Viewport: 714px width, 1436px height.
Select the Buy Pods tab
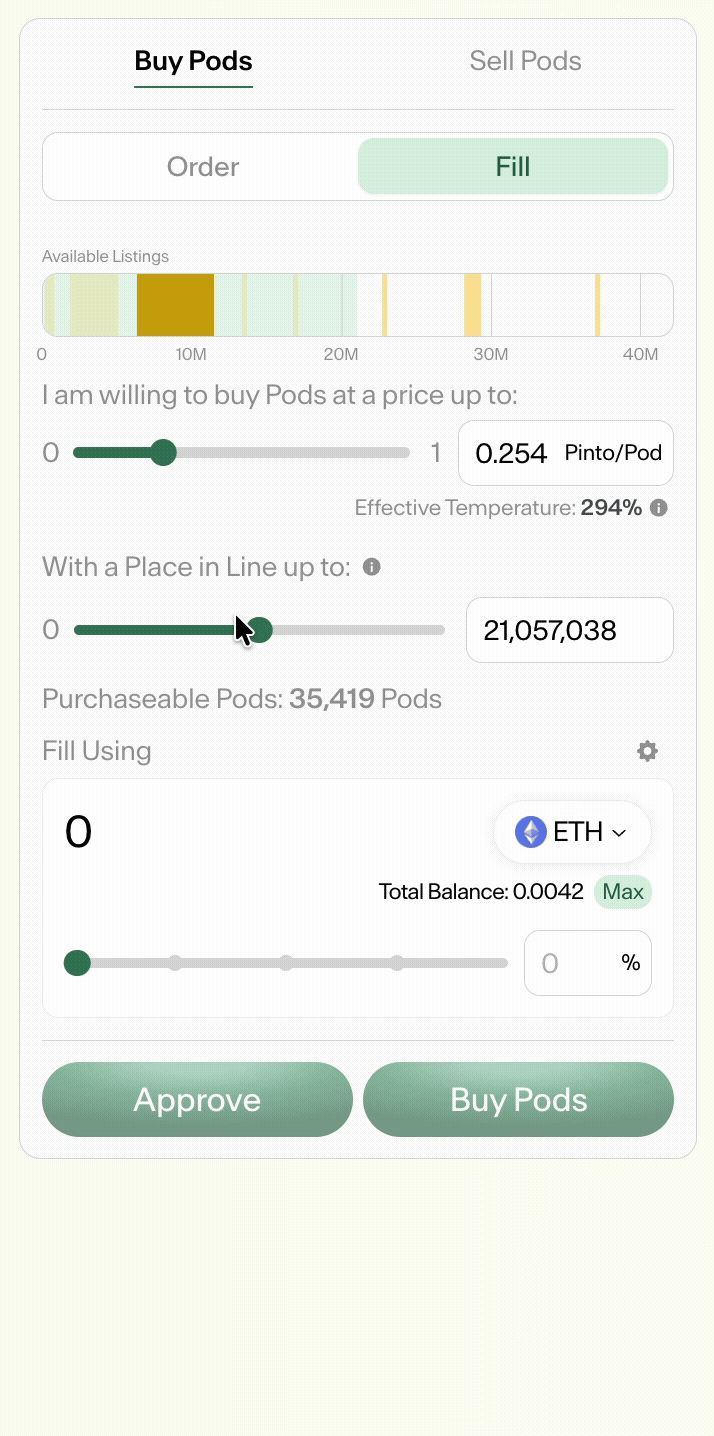[193, 61]
